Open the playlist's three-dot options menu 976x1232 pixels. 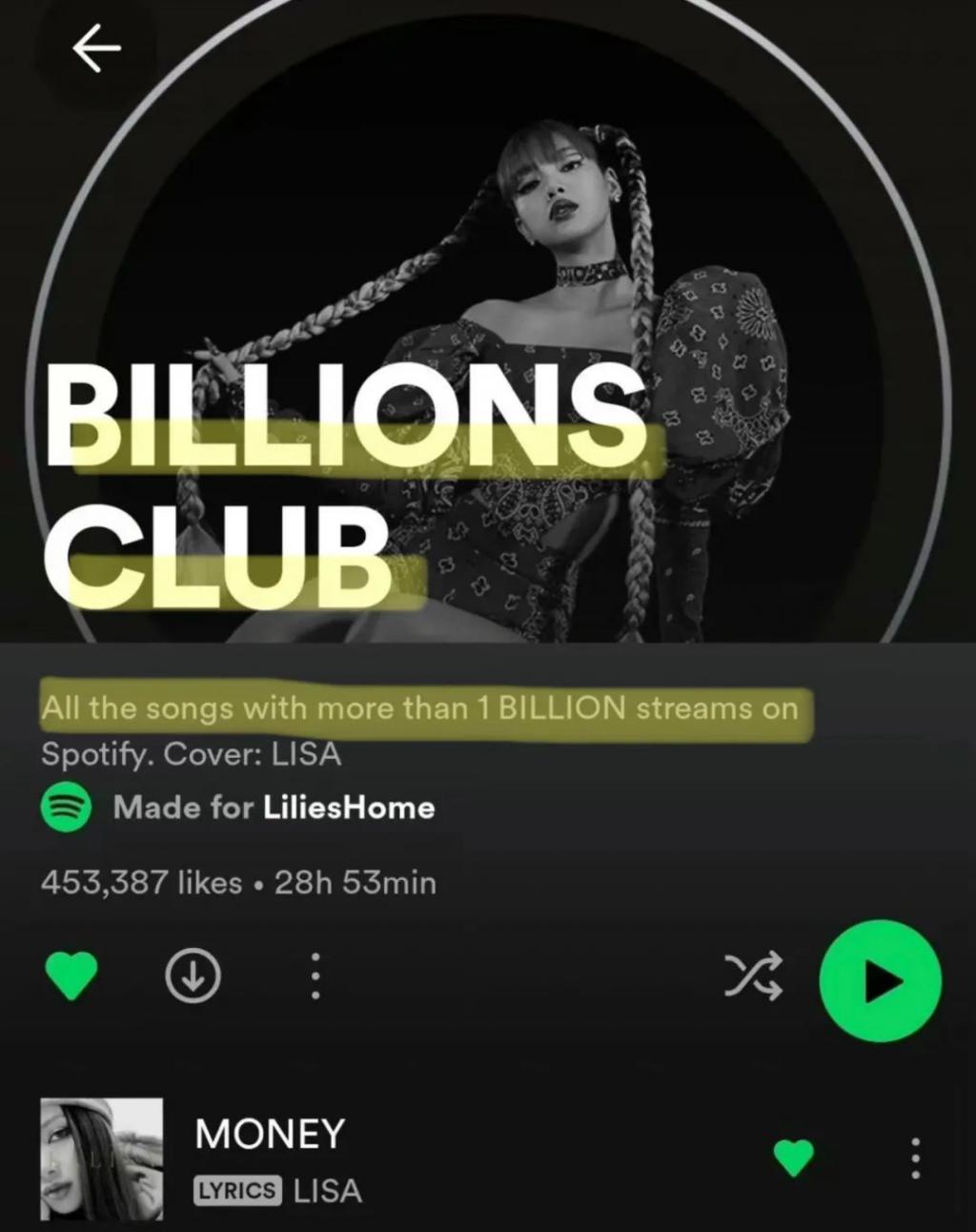[315, 976]
